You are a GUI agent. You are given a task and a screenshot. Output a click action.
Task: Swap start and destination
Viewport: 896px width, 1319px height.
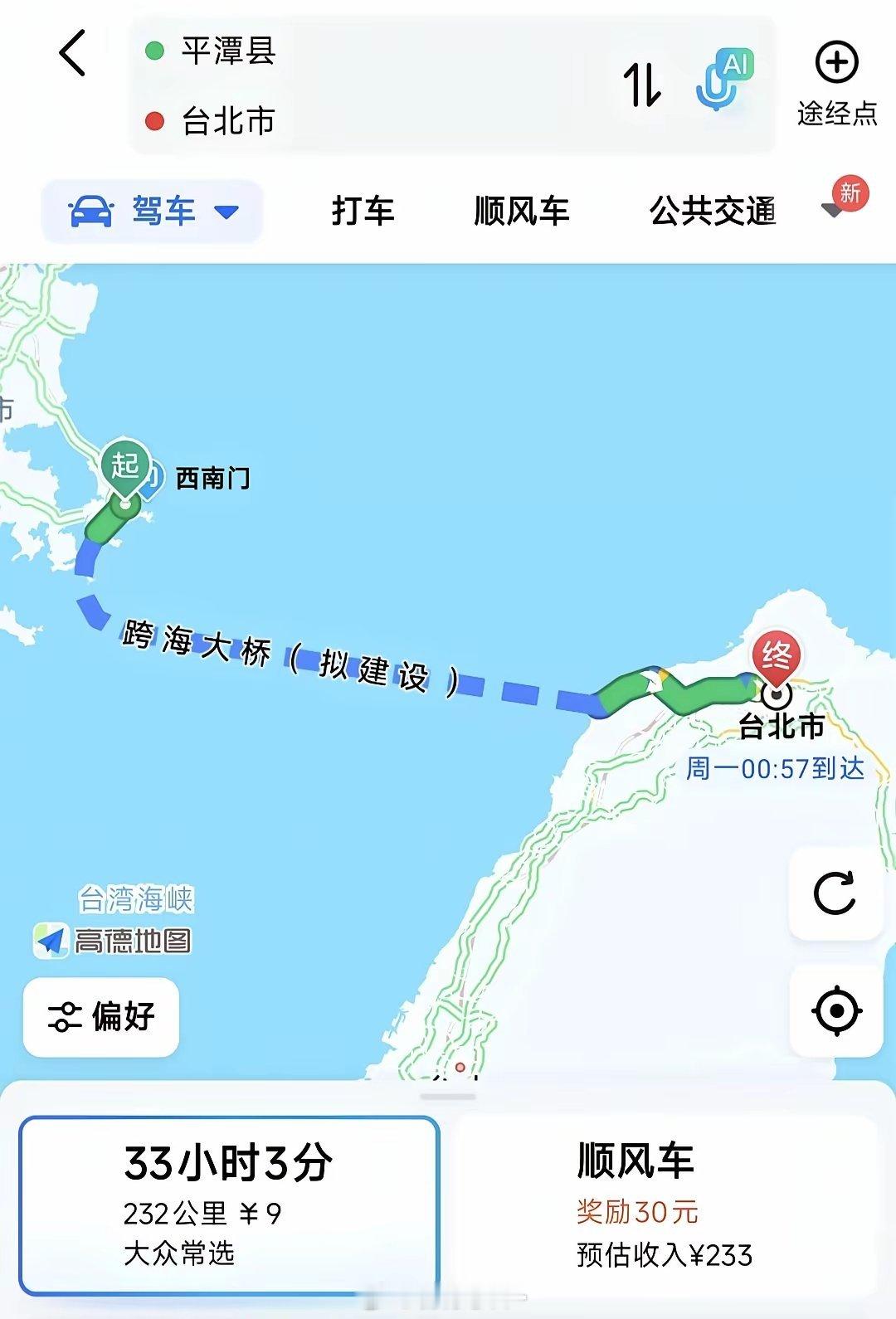pos(641,85)
